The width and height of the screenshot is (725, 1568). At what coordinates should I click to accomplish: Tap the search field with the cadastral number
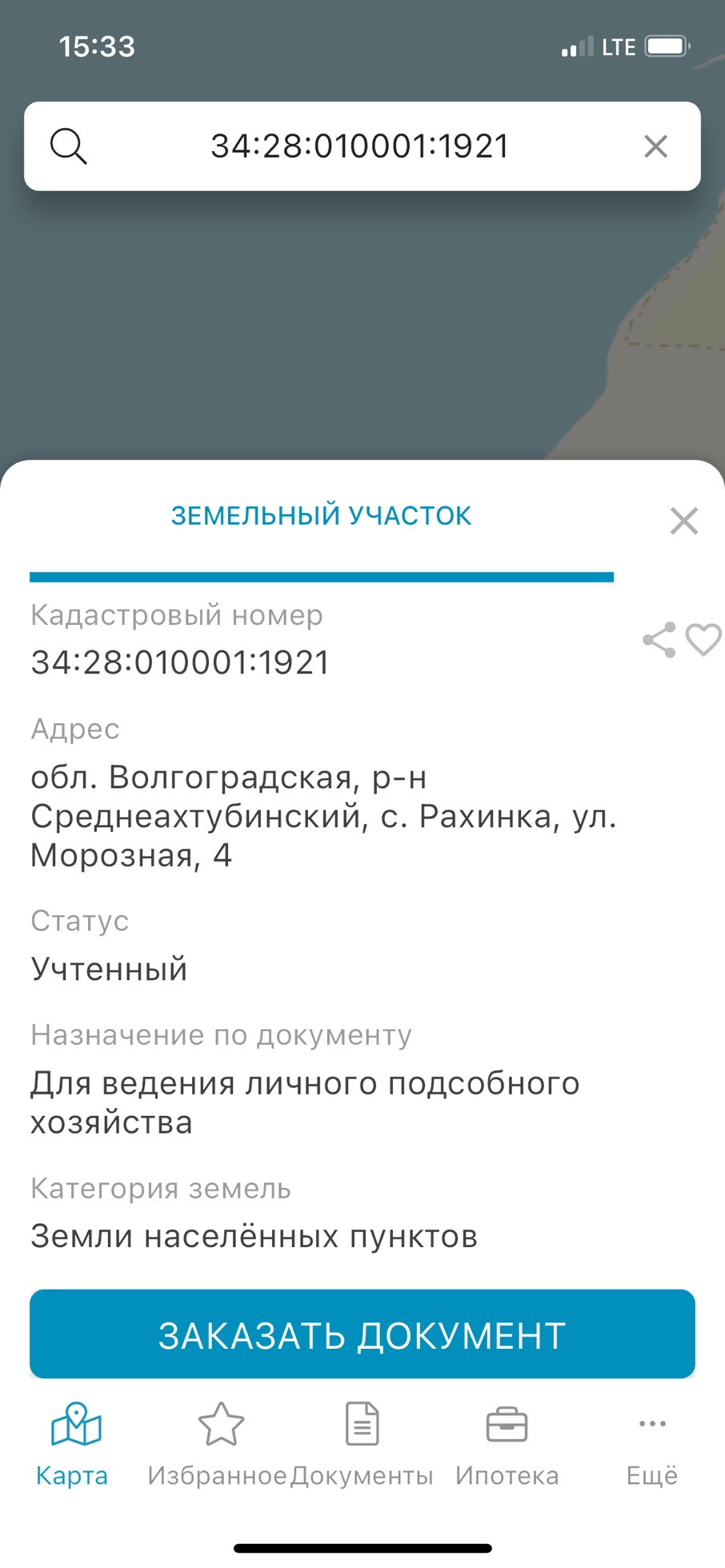click(362, 146)
